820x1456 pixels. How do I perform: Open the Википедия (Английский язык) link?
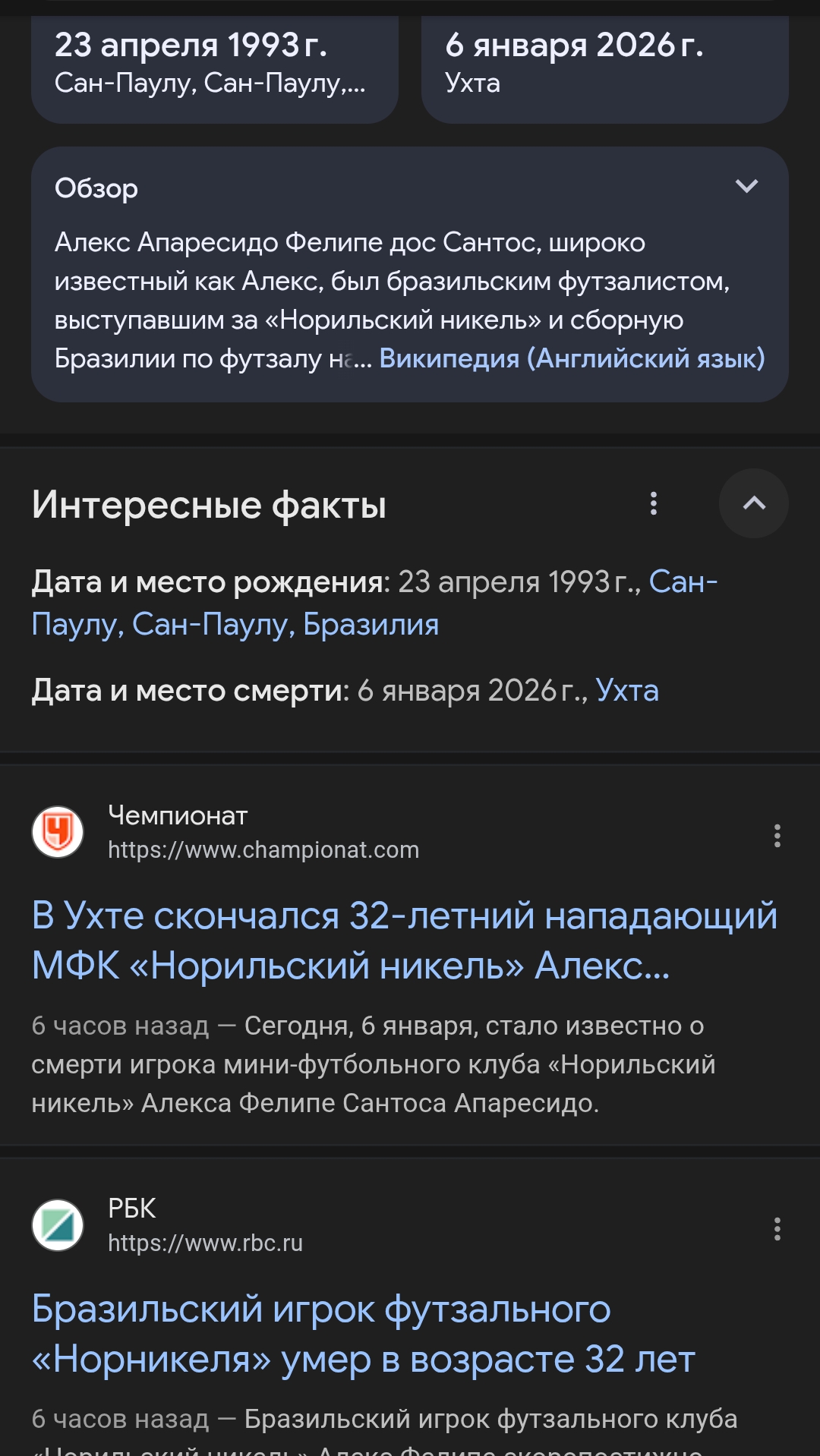(x=572, y=358)
